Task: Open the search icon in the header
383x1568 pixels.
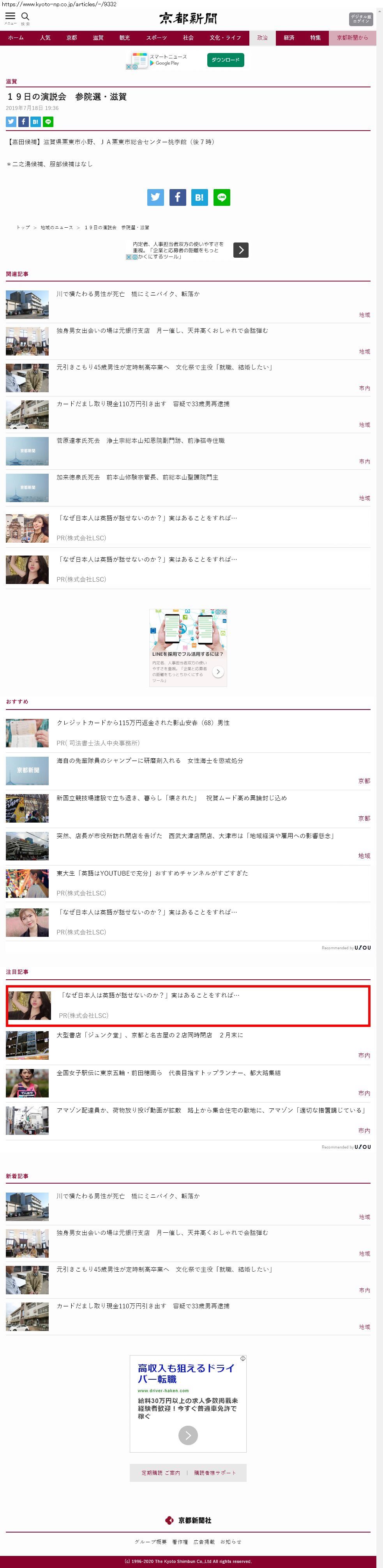Action: click(x=25, y=17)
